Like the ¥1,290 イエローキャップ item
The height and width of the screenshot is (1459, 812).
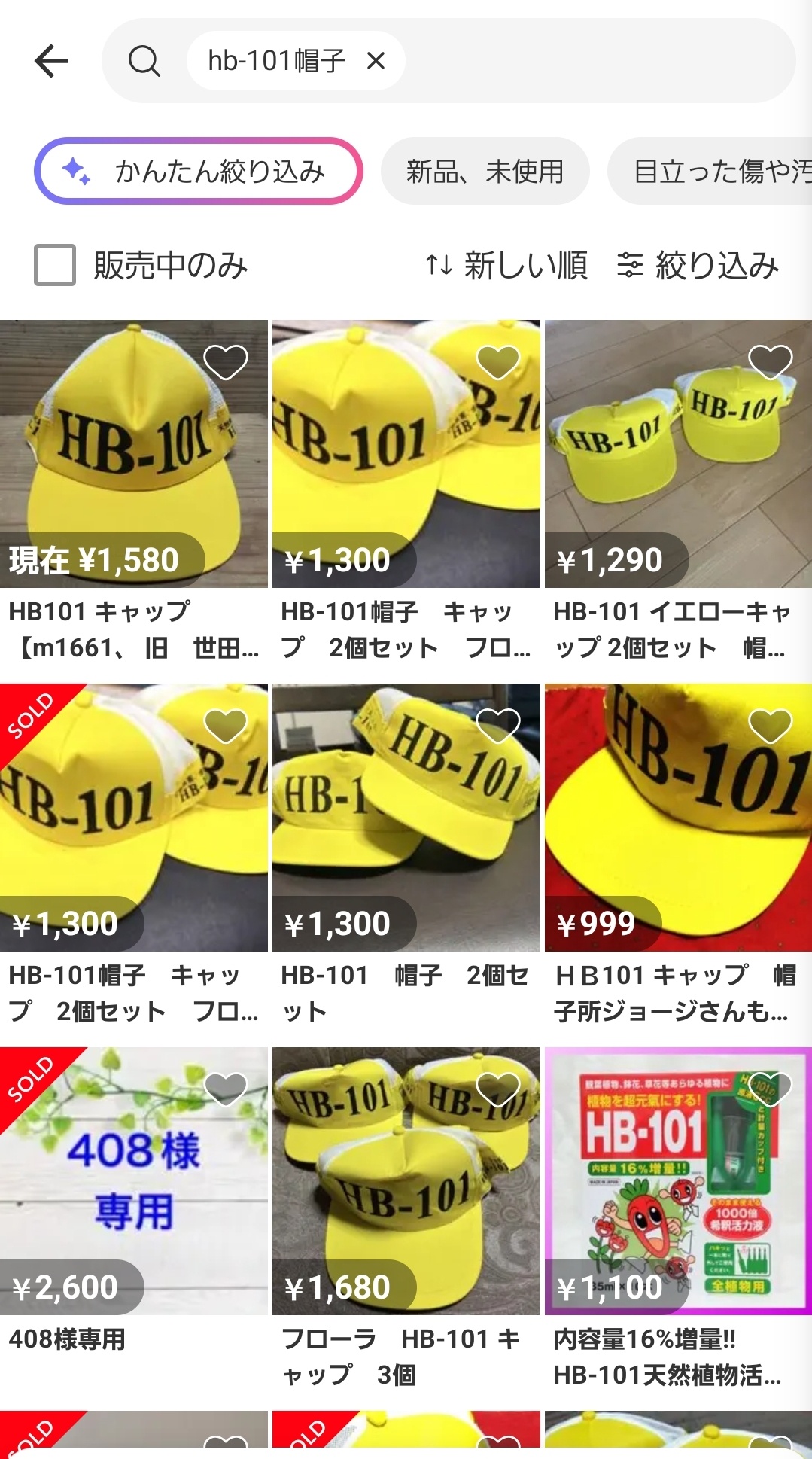point(771,362)
